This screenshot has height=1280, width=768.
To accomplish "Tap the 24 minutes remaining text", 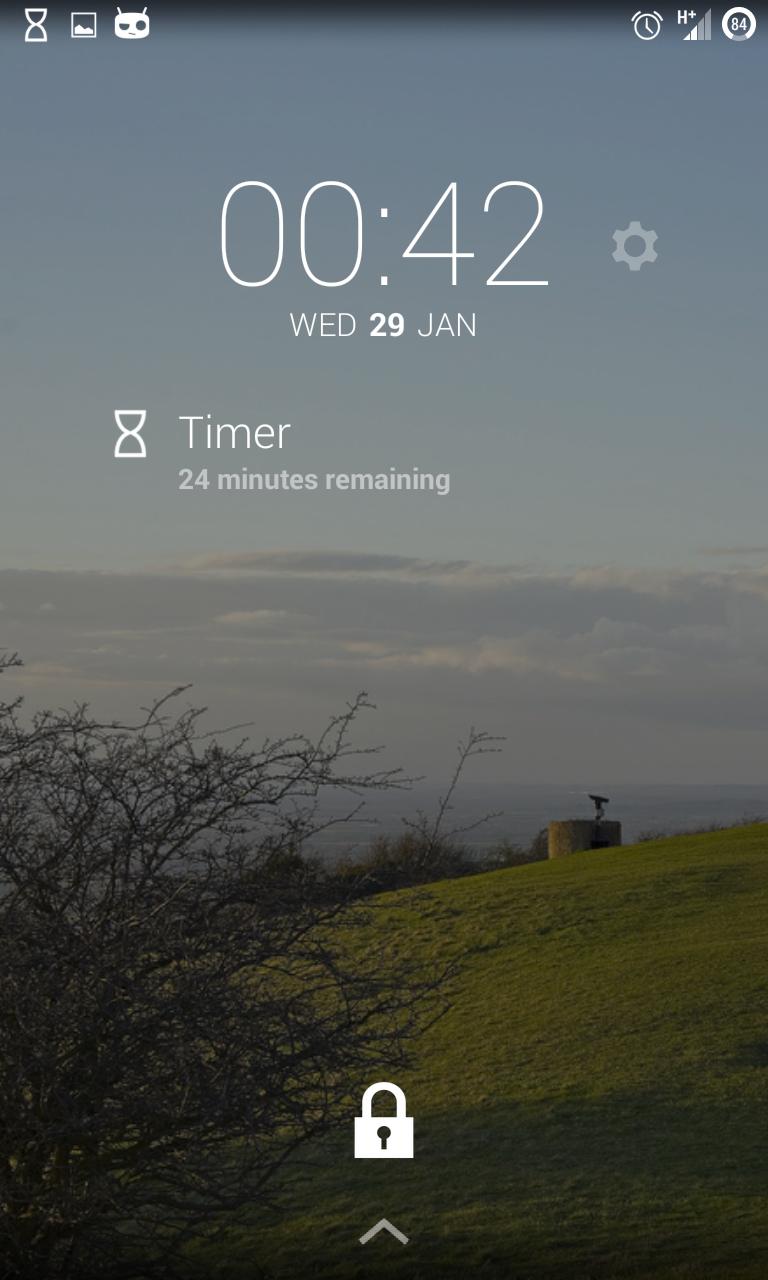I will 313,479.
